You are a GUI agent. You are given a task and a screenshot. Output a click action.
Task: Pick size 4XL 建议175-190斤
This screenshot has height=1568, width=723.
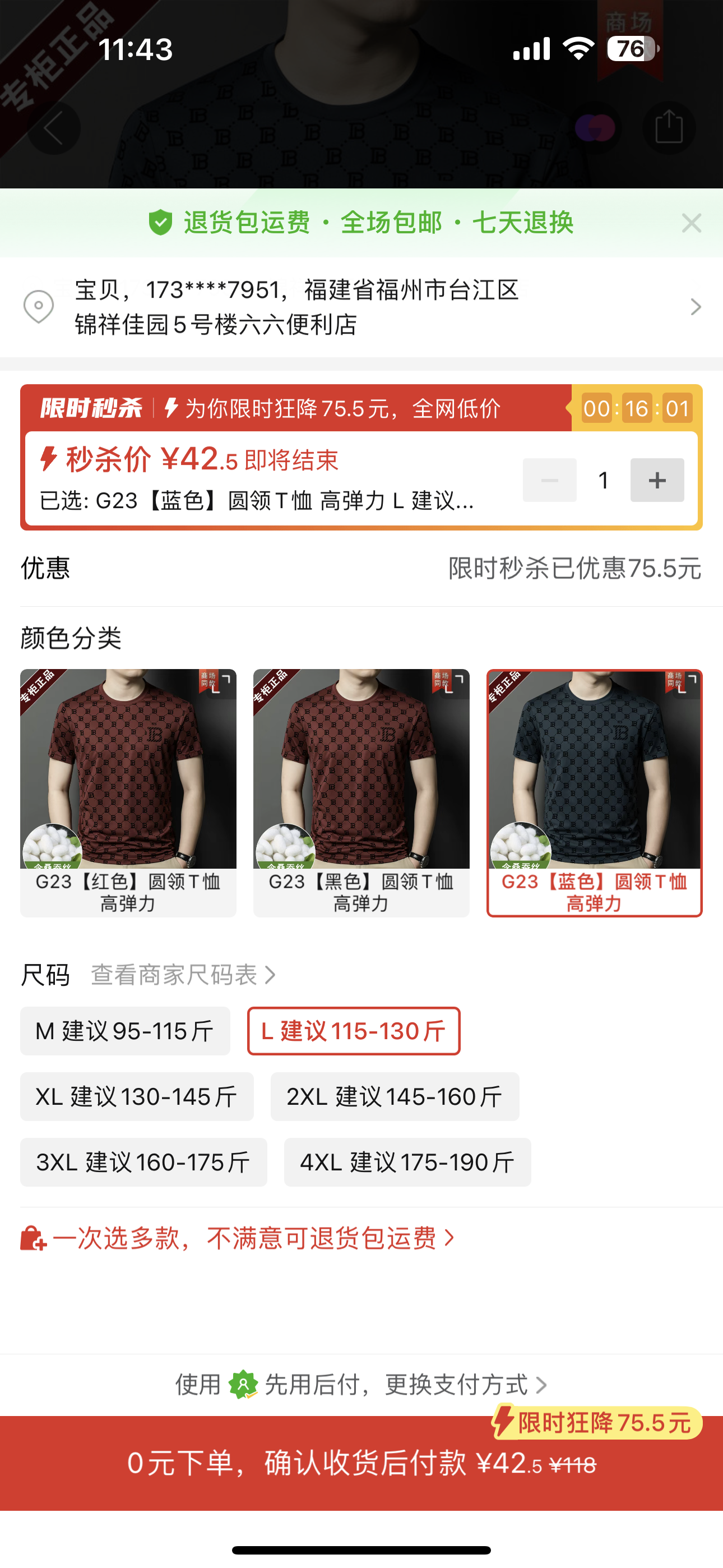point(407,1162)
